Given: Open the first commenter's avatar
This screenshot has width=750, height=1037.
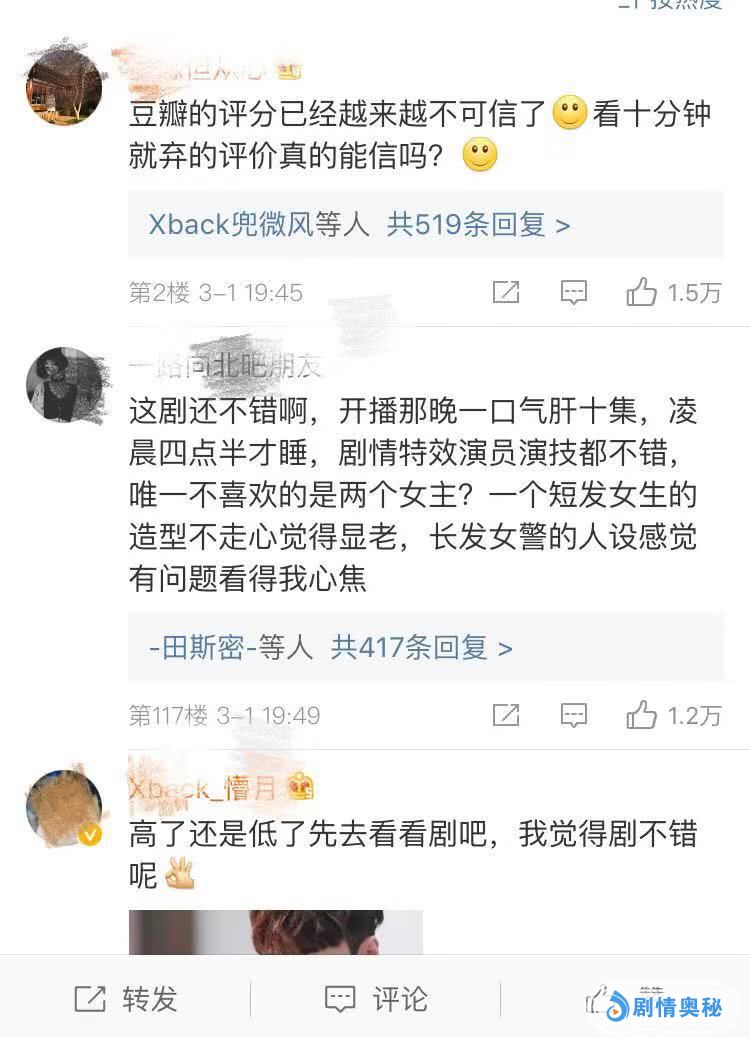Looking at the screenshot, I should tap(64, 86).
